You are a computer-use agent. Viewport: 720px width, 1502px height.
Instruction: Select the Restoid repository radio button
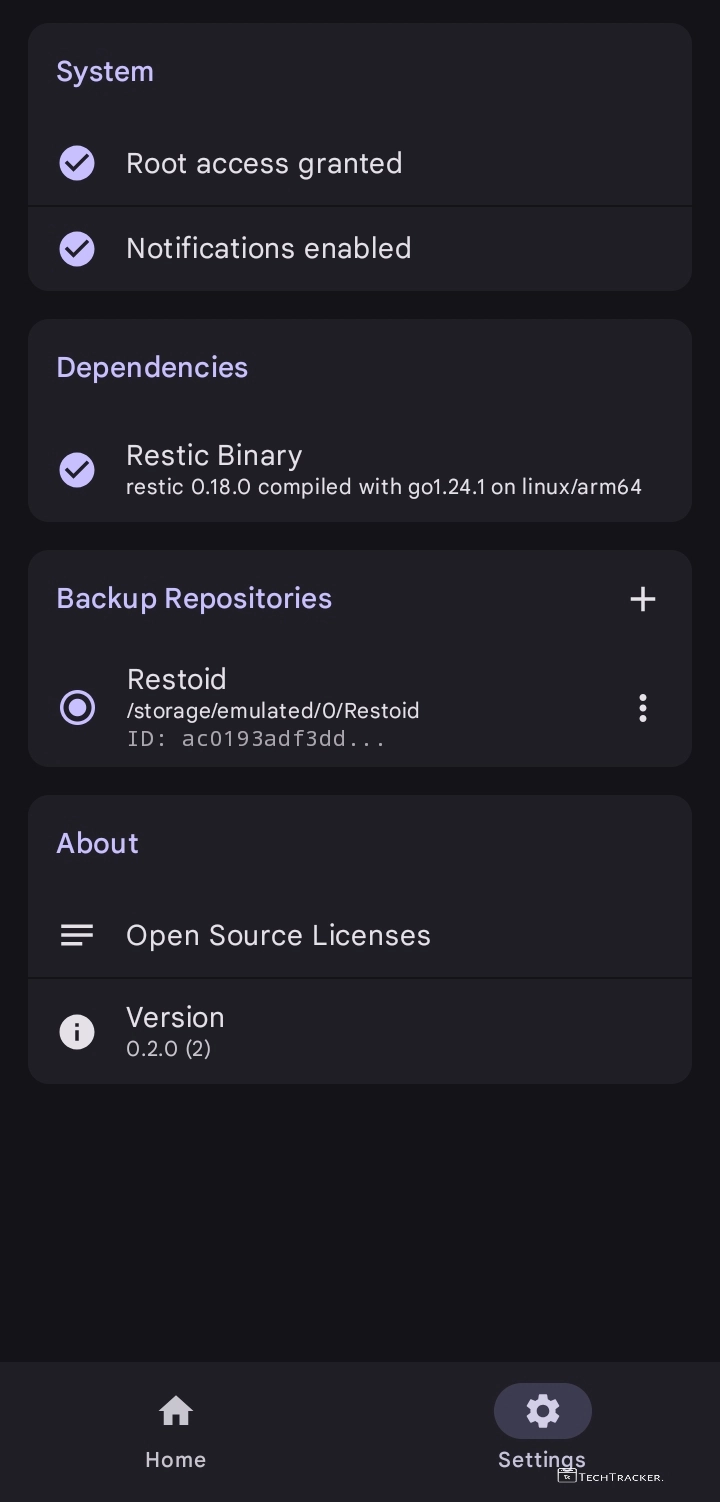(77, 708)
